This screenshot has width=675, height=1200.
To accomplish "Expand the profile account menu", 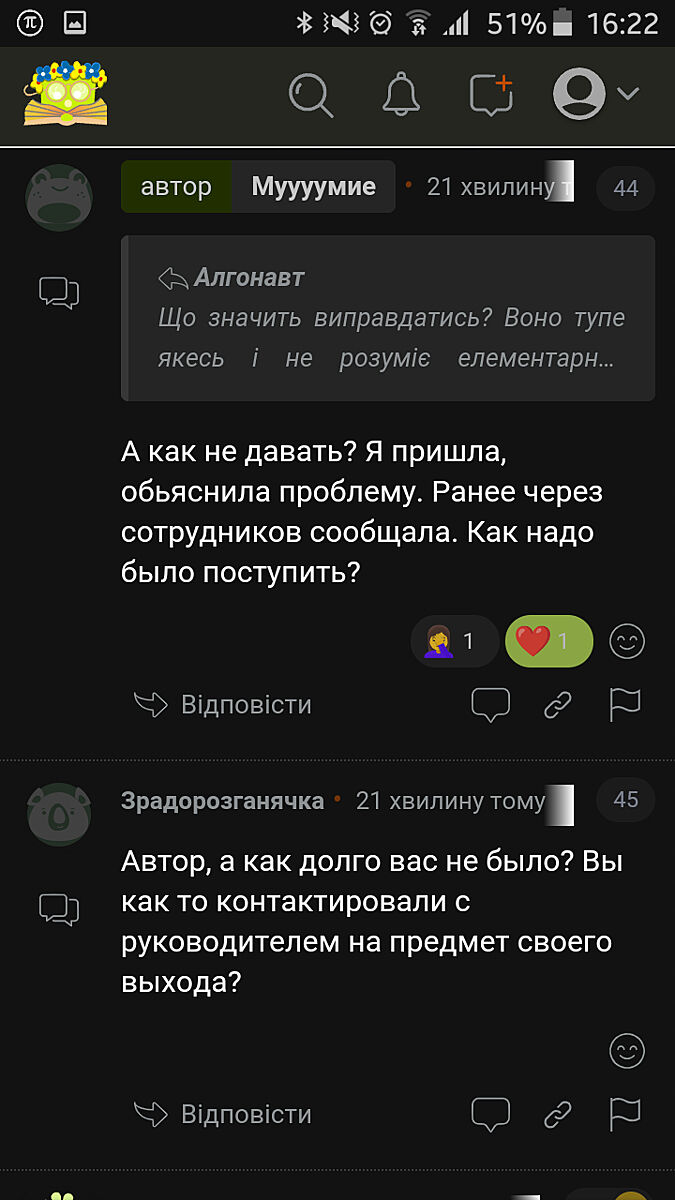I will tap(596, 94).
